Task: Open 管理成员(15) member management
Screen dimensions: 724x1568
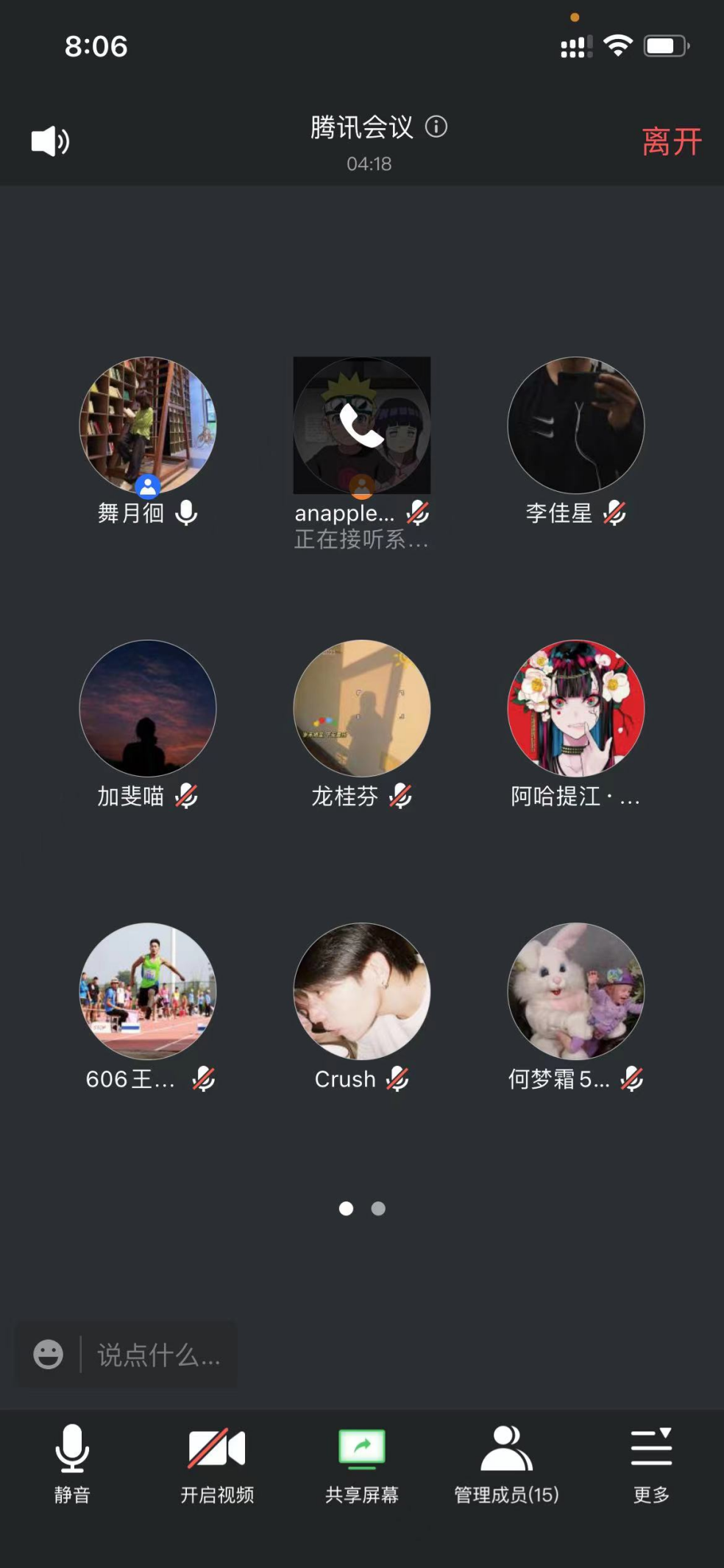Action: click(506, 1463)
